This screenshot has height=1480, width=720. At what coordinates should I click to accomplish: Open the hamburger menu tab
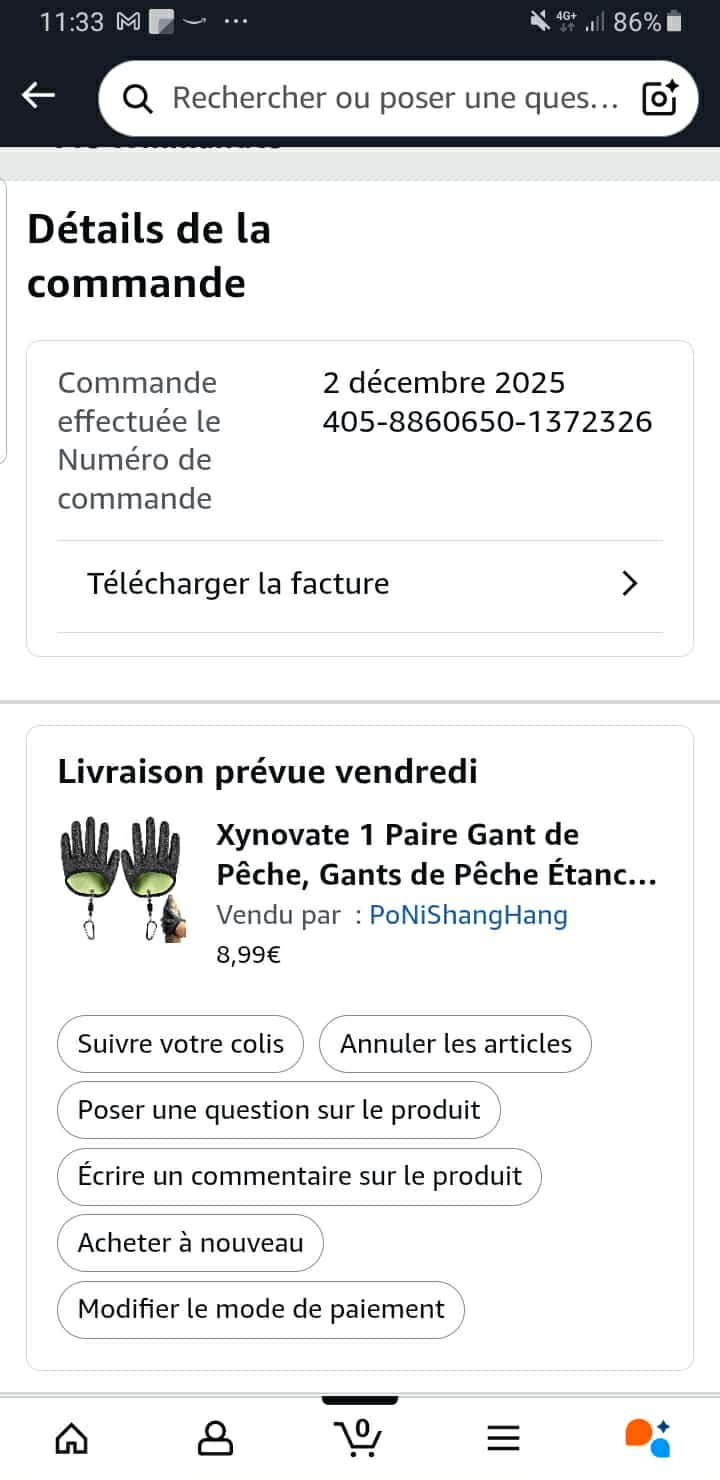[x=503, y=1438]
